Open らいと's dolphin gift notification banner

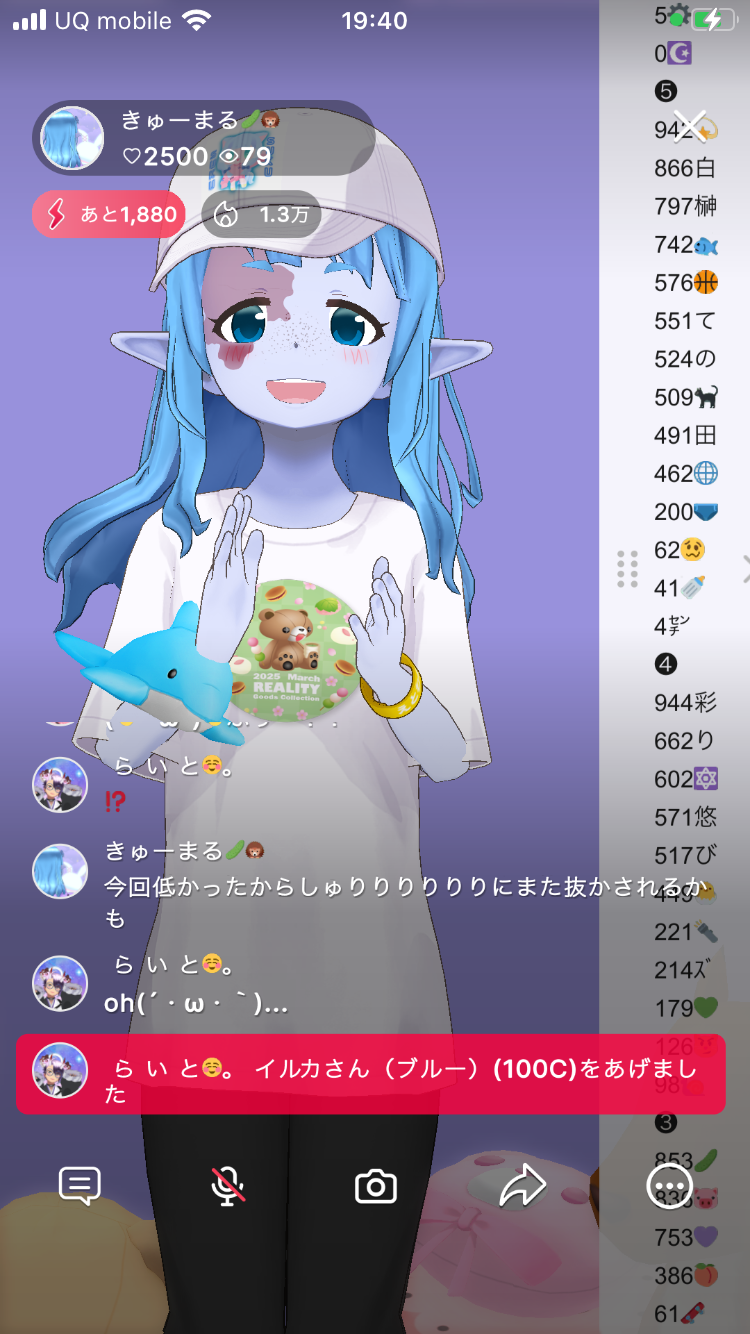click(x=370, y=1074)
